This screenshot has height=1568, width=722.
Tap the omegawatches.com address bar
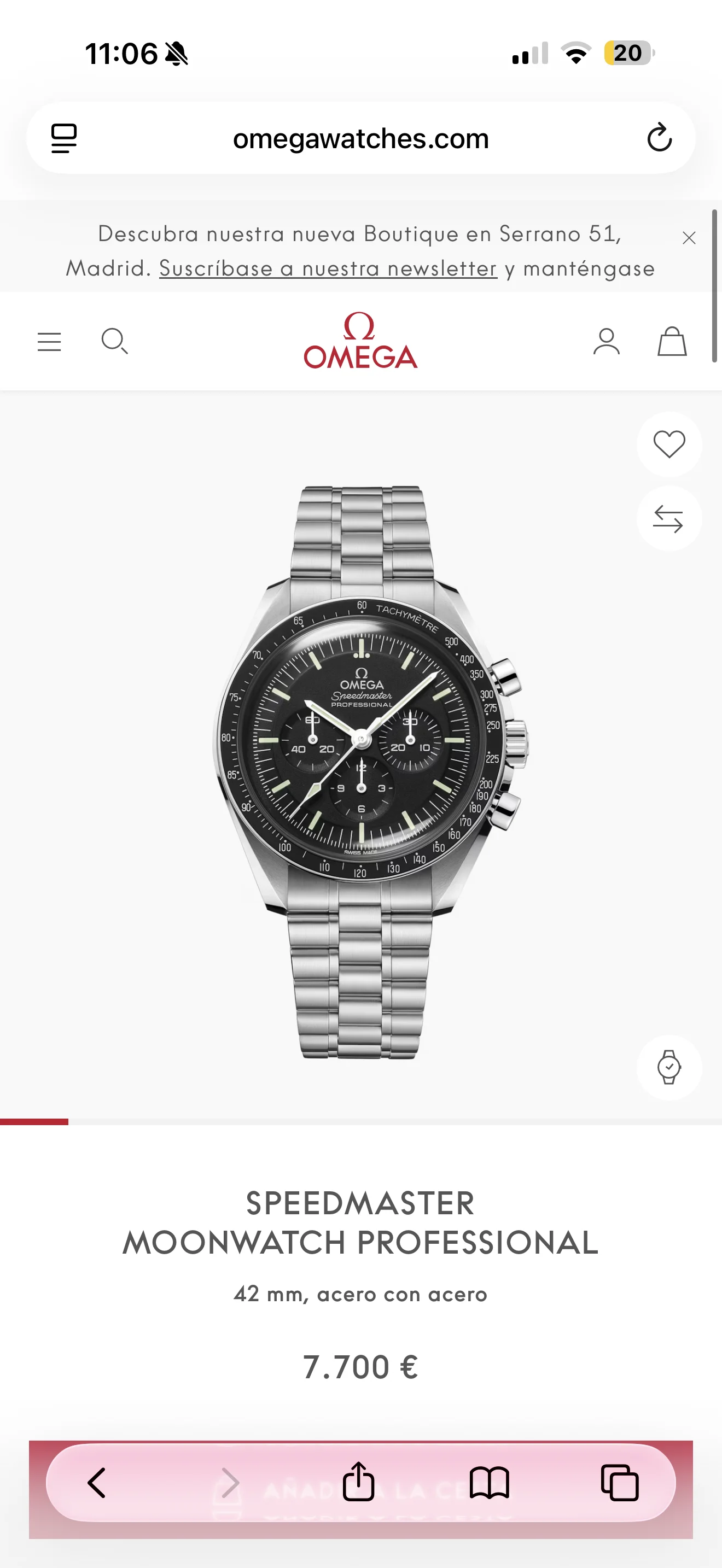[x=360, y=139]
